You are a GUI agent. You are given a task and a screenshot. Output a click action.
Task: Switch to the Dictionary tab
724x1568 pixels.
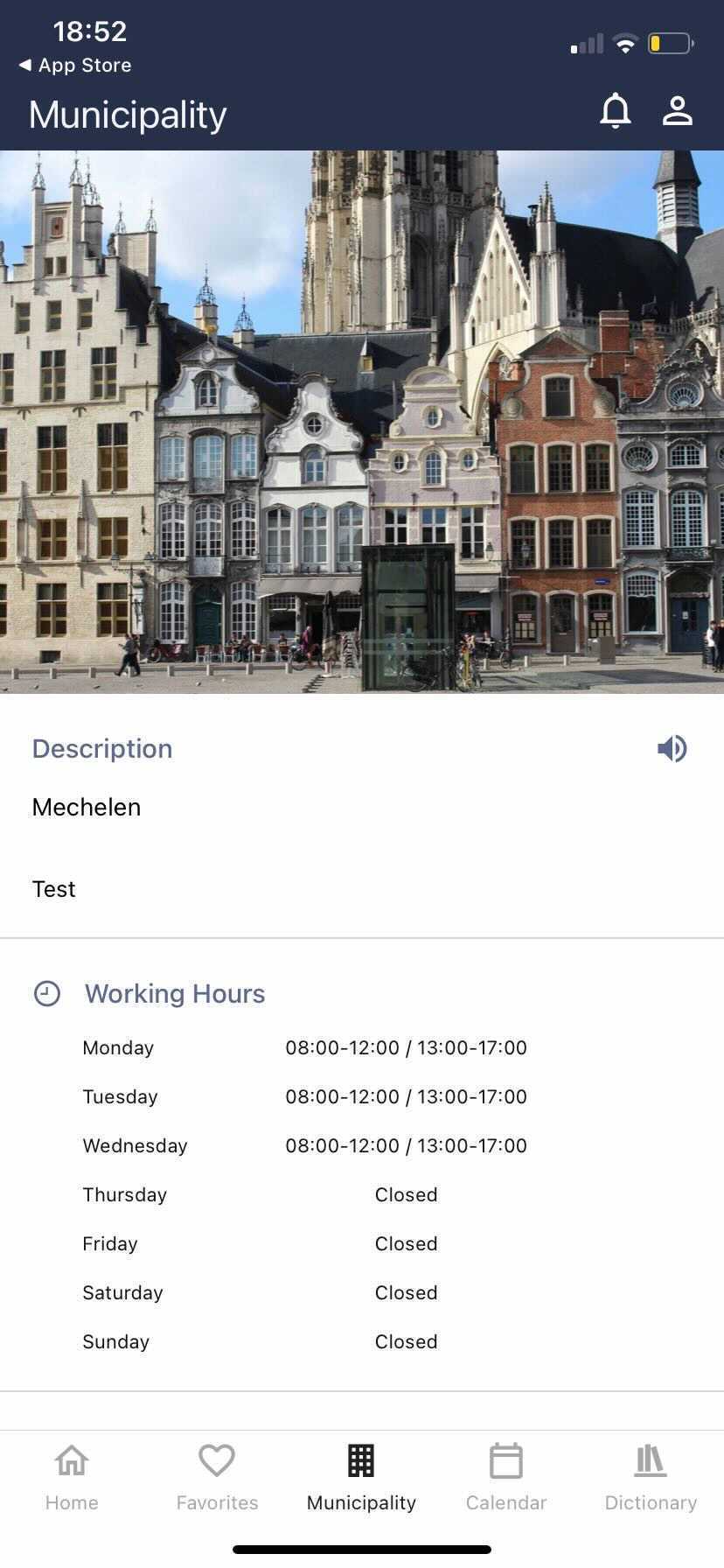[x=651, y=1477]
